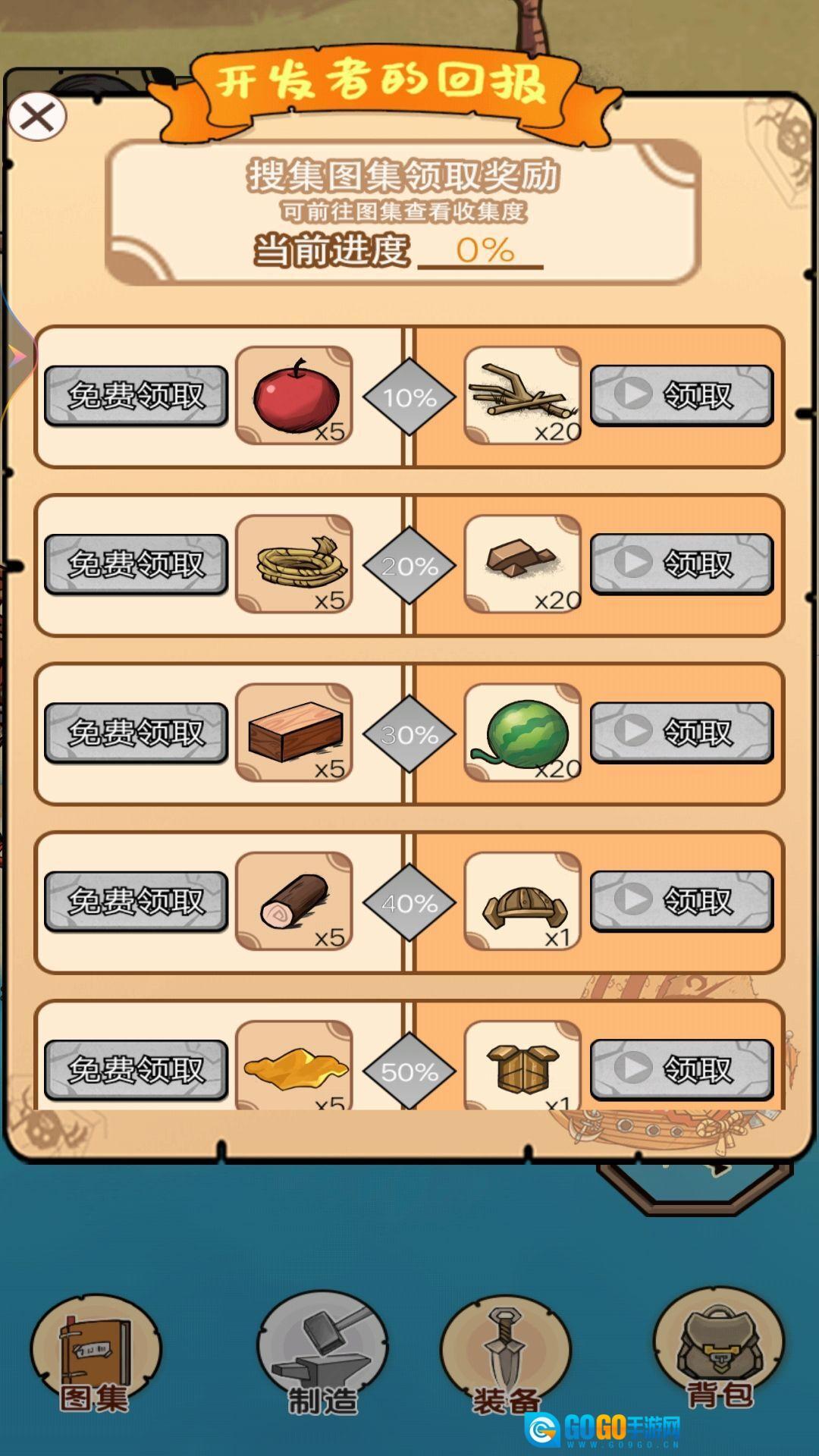
Task: Tap 免费领取 for the apple x5 reward
Action: coord(136,396)
